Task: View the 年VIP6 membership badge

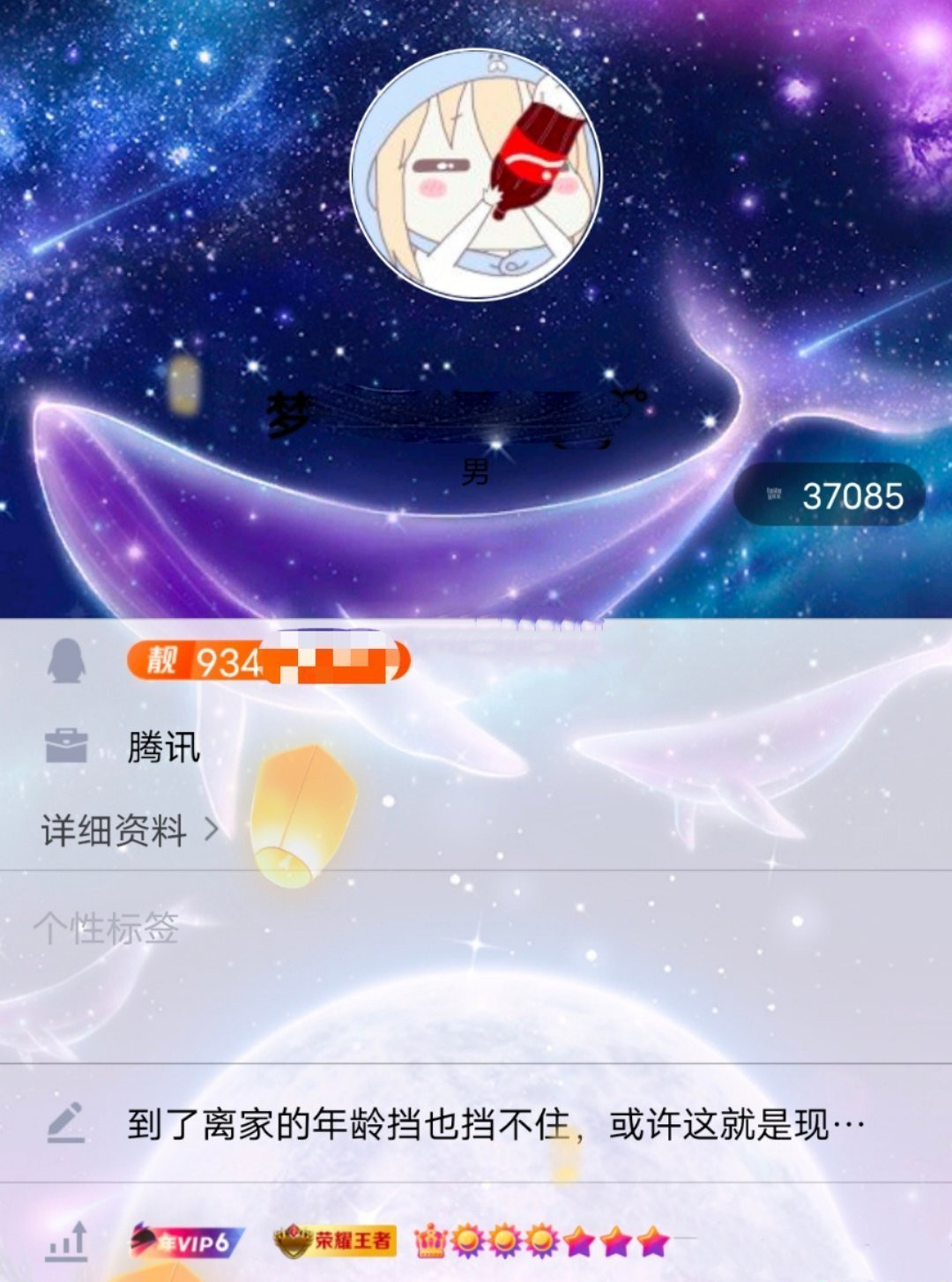Action: [187, 1241]
